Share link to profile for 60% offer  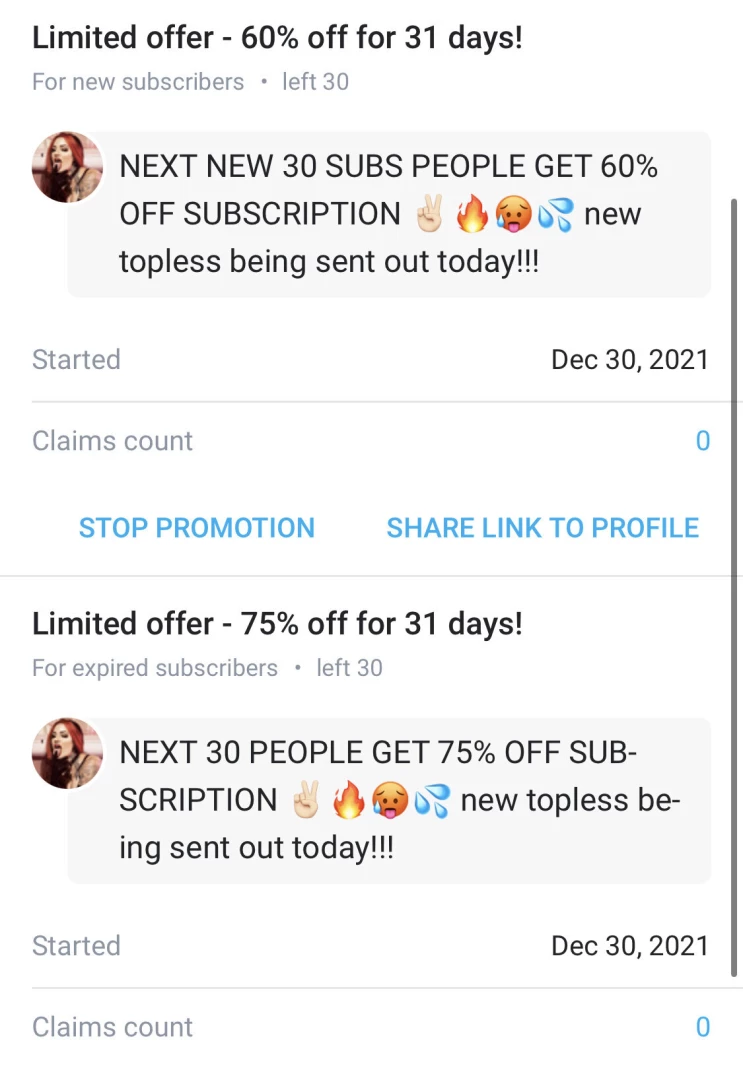[x=542, y=528]
